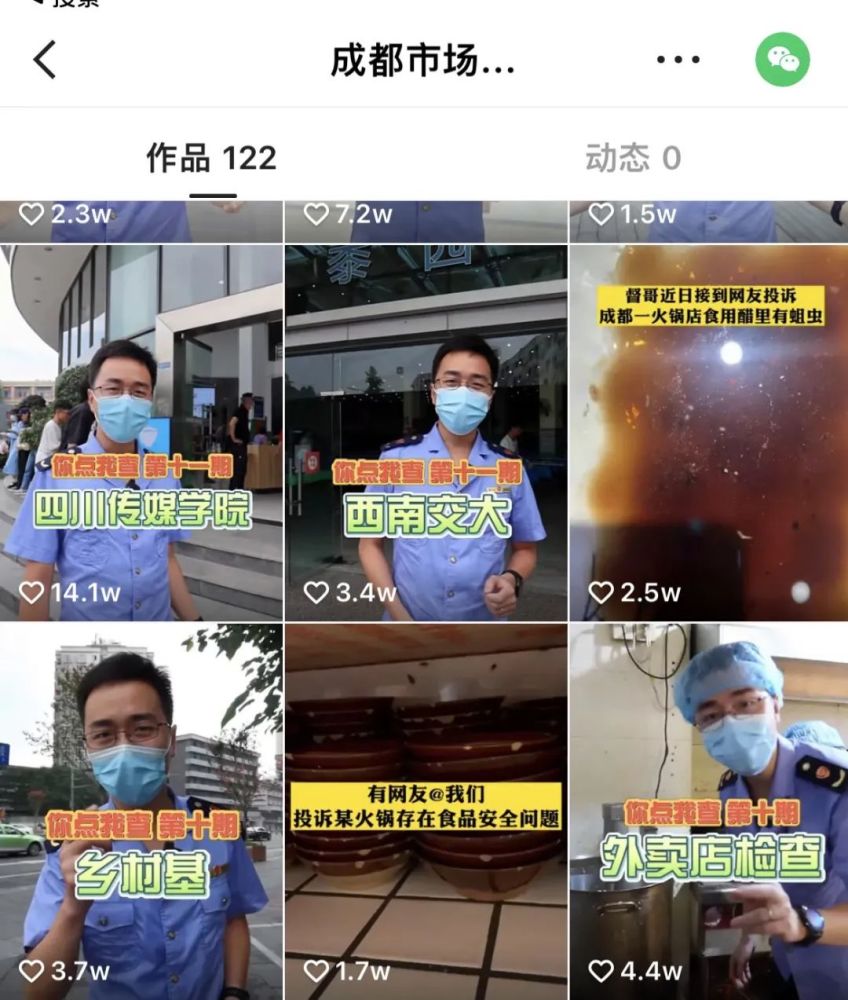Tap the green WeChat share icon
The height and width of the screenshot is (1000, 848).
coord(782,60)
